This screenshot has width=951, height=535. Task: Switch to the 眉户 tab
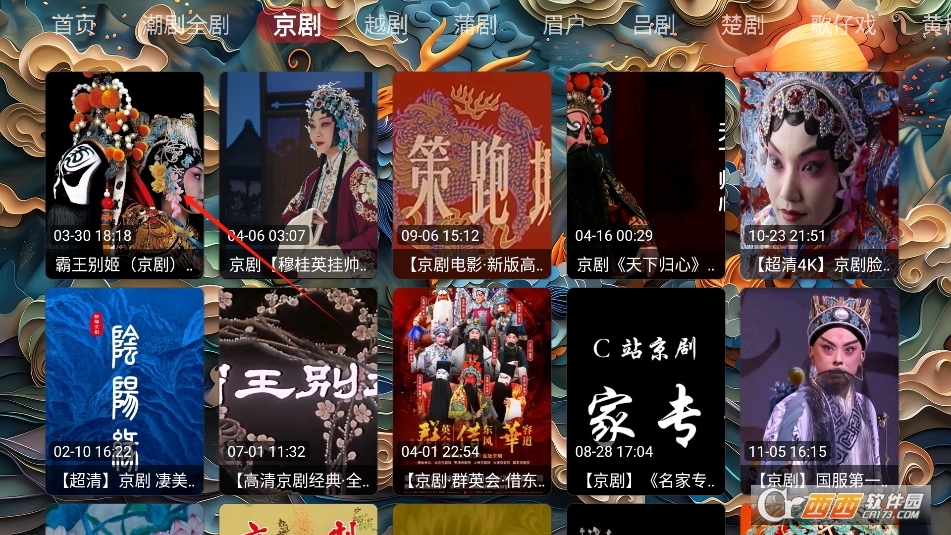564,25
